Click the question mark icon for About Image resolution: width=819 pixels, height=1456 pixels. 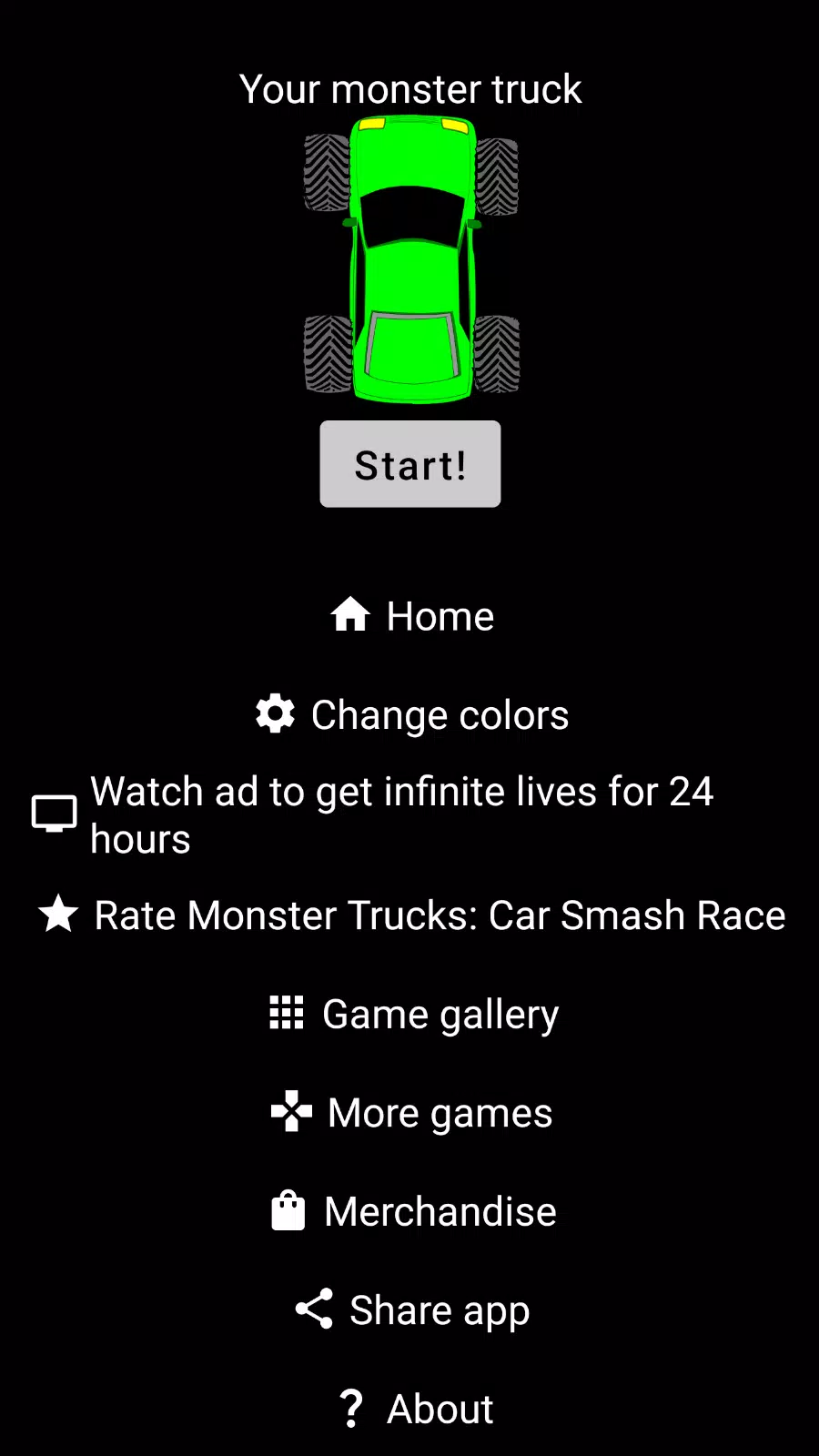point(353,1408)
